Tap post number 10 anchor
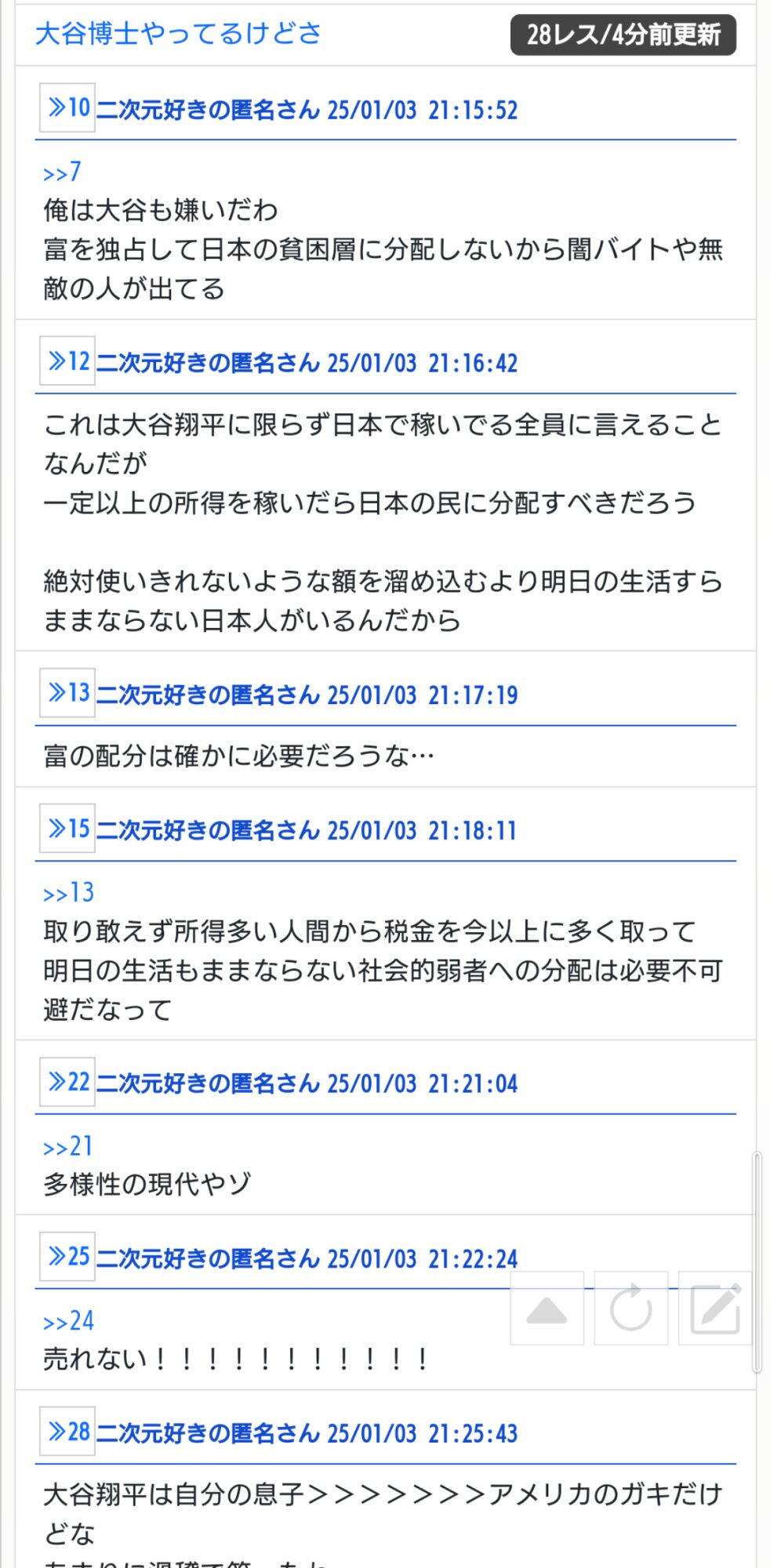770x1568 pixels. click(x=67, y=107)
